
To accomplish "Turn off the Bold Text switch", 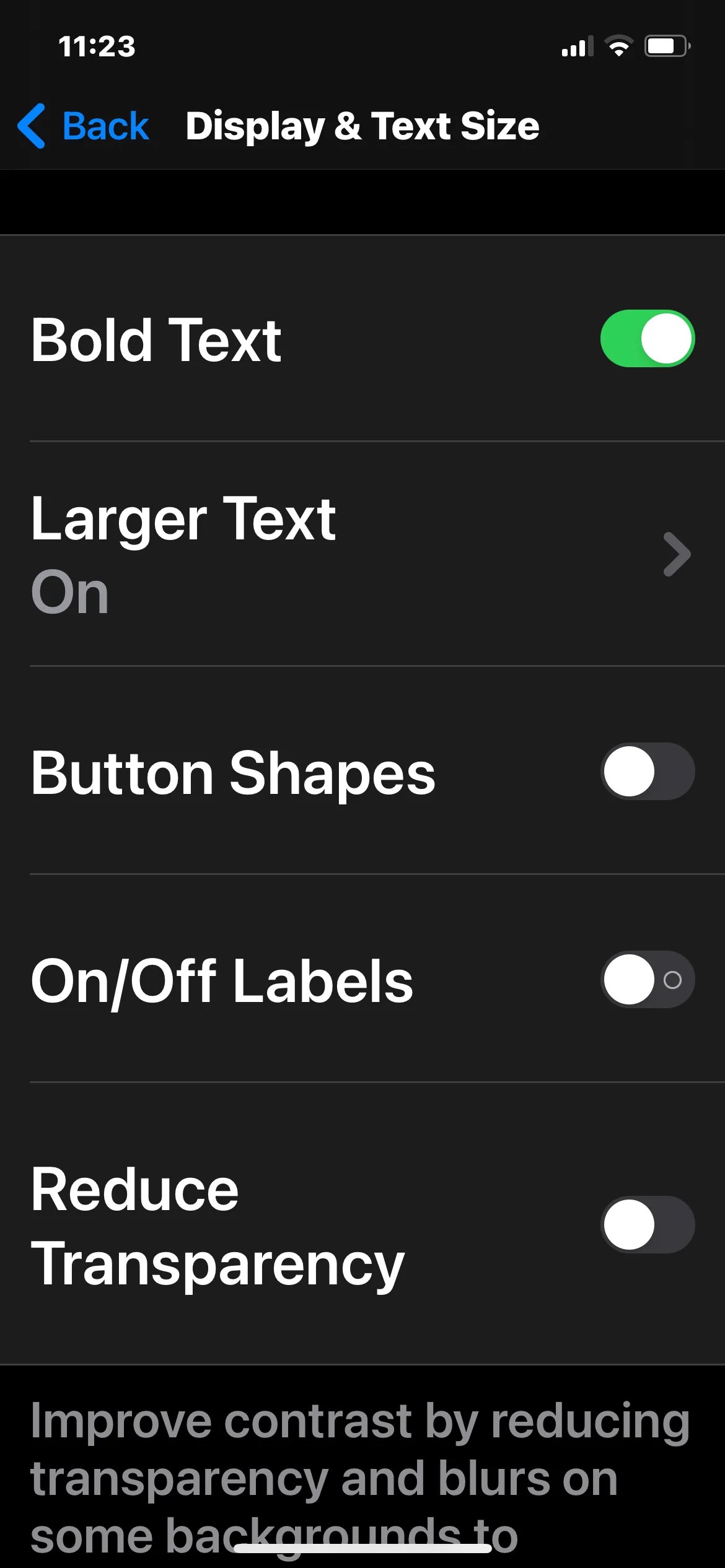I will click(647, 339).
